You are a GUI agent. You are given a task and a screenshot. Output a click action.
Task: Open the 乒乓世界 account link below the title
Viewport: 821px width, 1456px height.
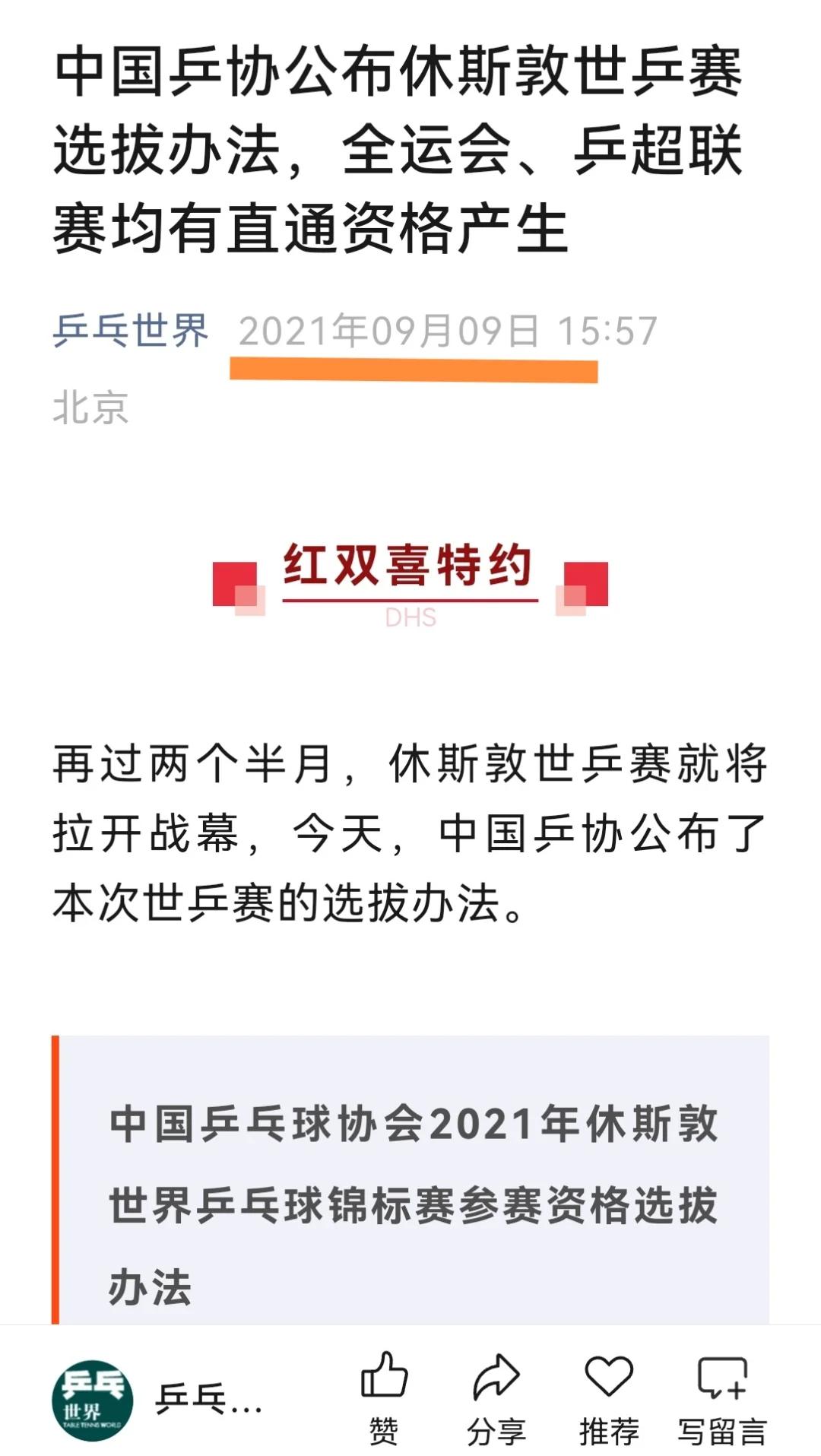click(130, 331)
